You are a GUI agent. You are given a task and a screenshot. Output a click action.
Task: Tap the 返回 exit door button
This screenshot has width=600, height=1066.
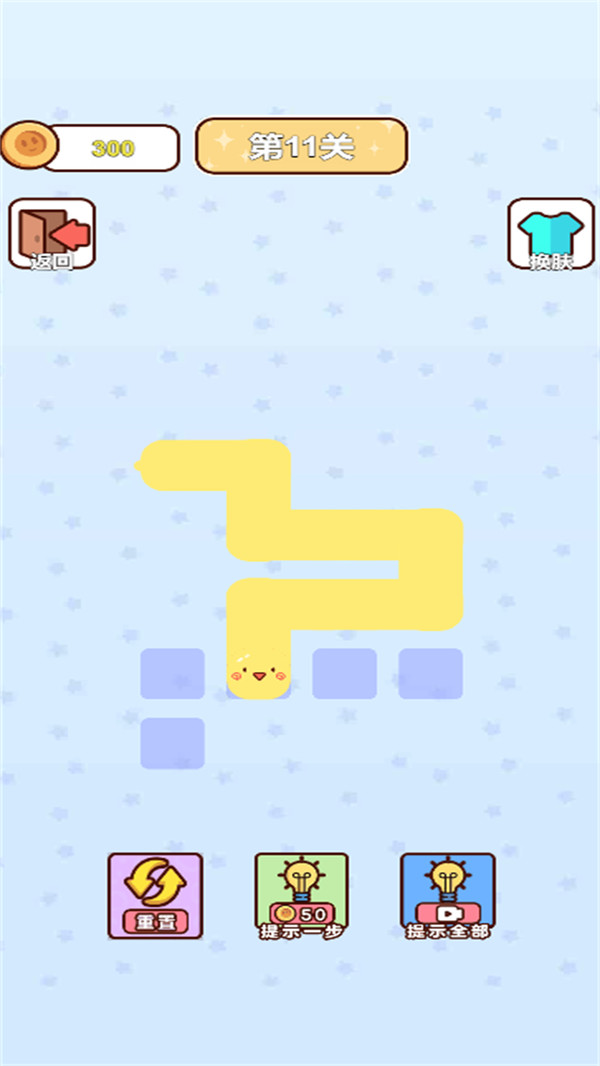[x=52, y=234]
